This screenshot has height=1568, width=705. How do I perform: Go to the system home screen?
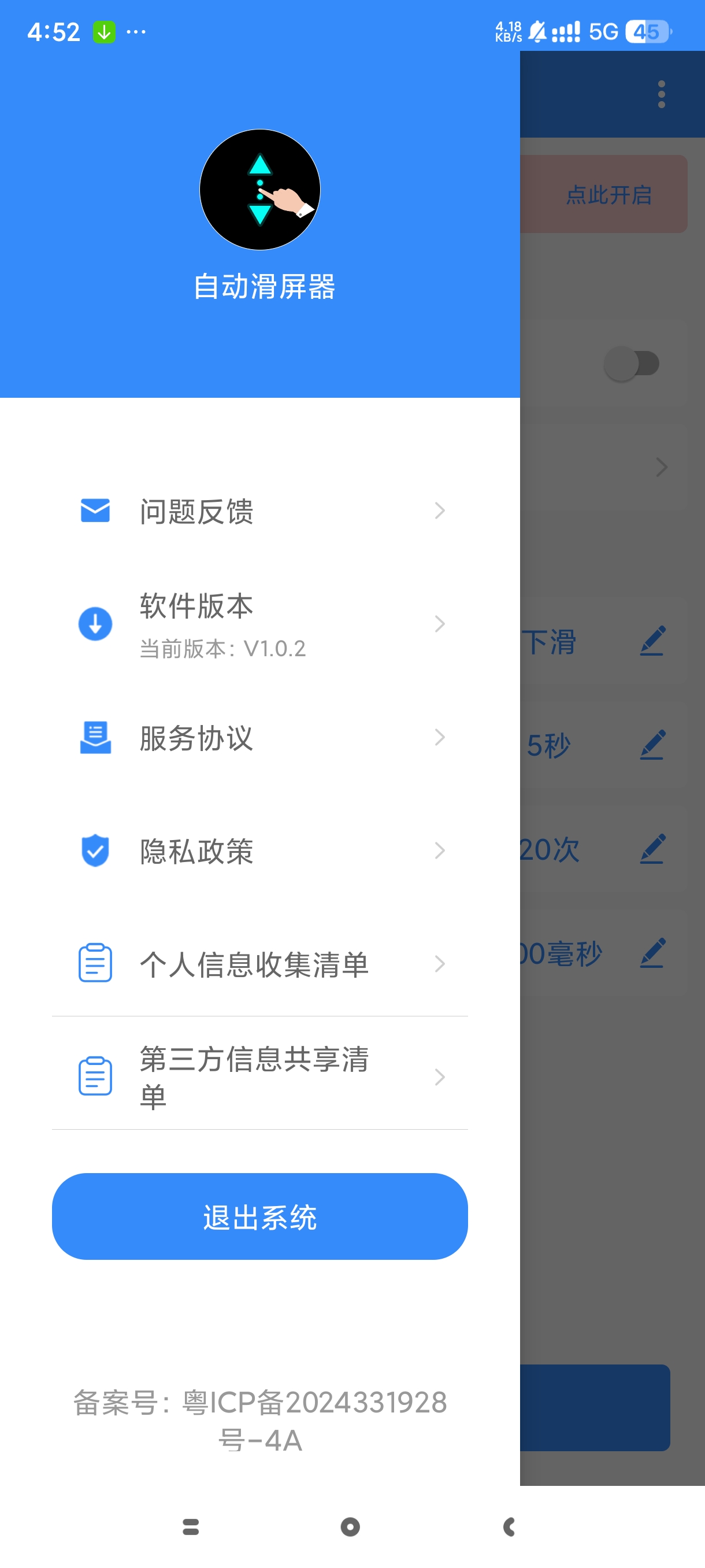tap(350, 1526)
